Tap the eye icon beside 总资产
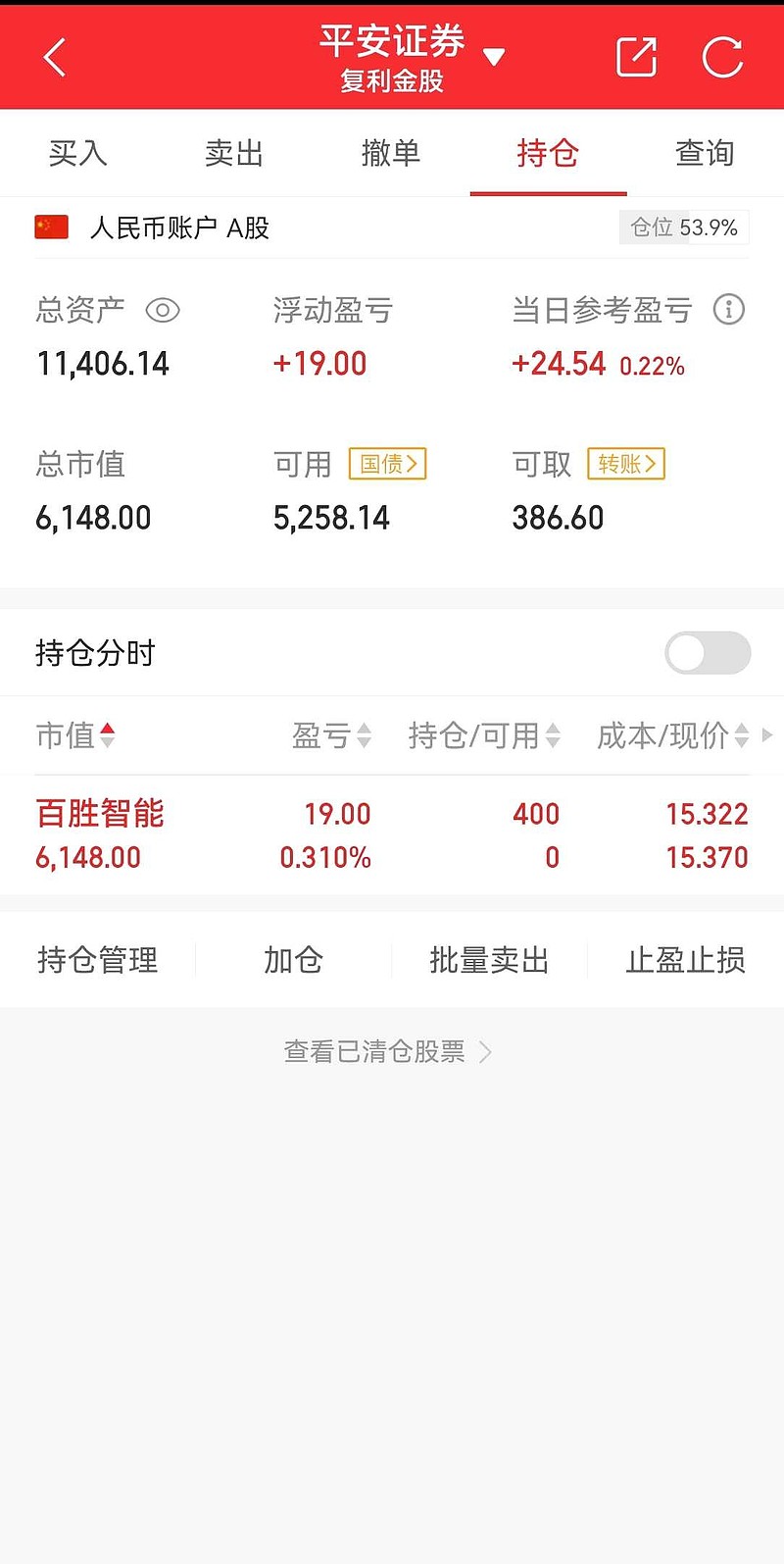This screenshot has height=1564, width=784. point(163,311)
